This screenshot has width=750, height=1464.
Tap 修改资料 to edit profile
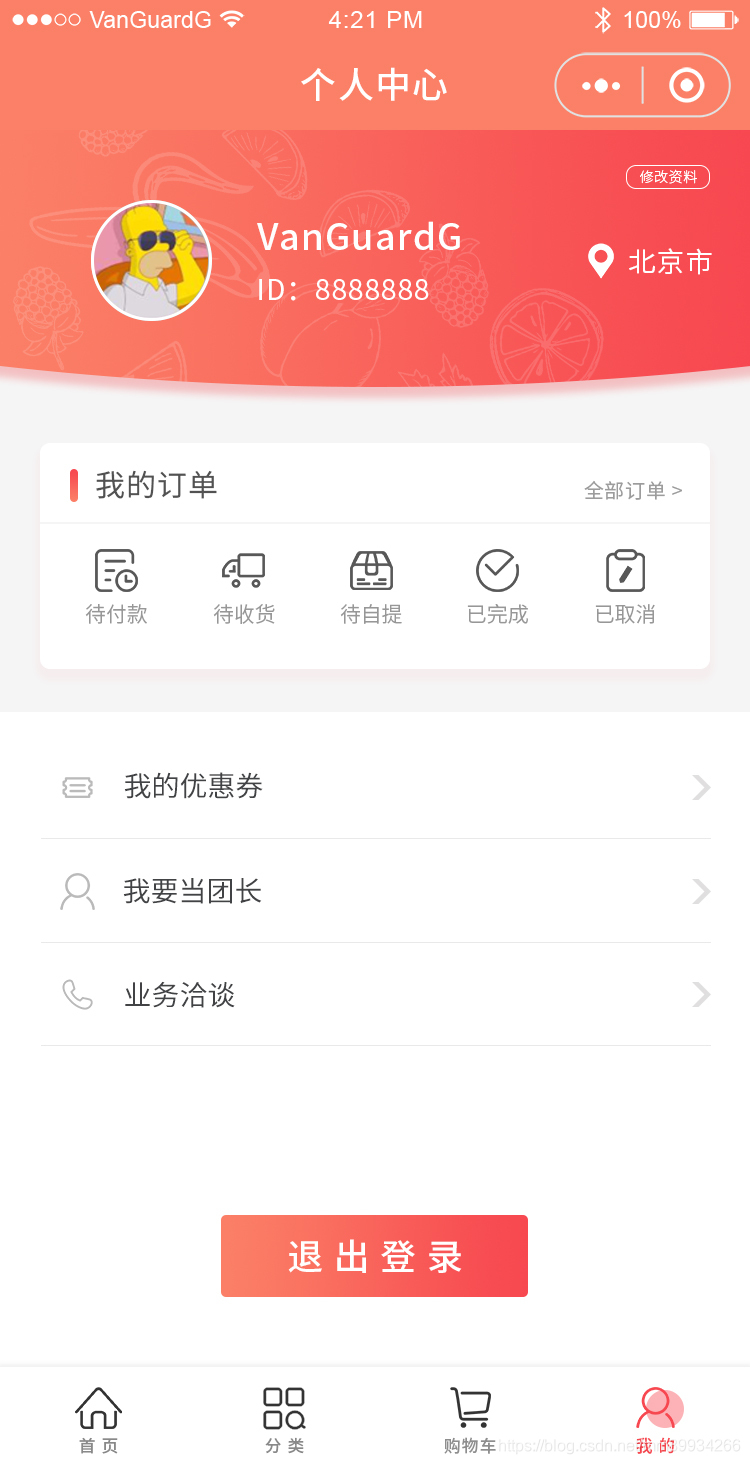[x=668, y=177]
